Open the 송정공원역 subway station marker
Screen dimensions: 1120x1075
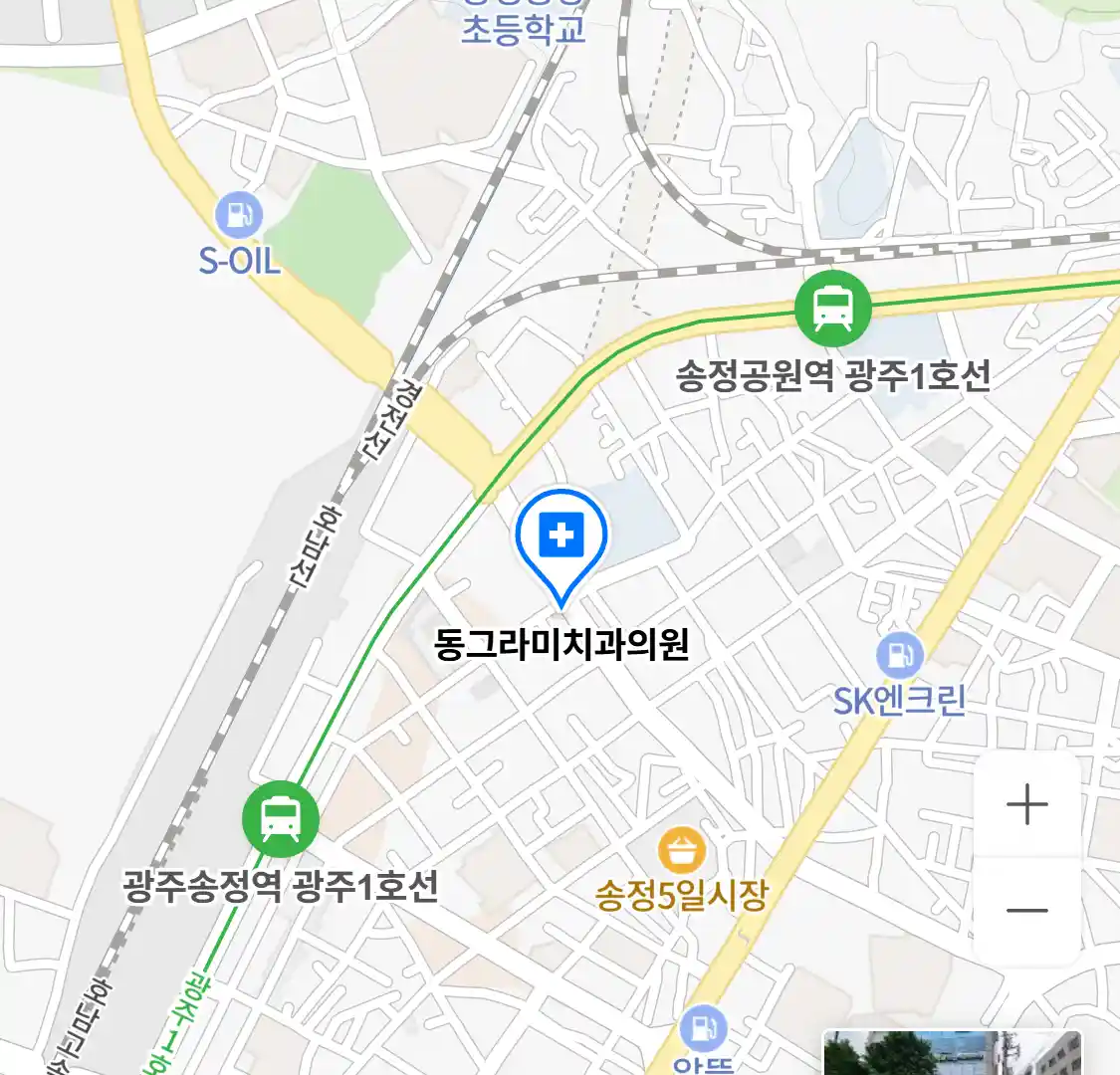point(833,308)
